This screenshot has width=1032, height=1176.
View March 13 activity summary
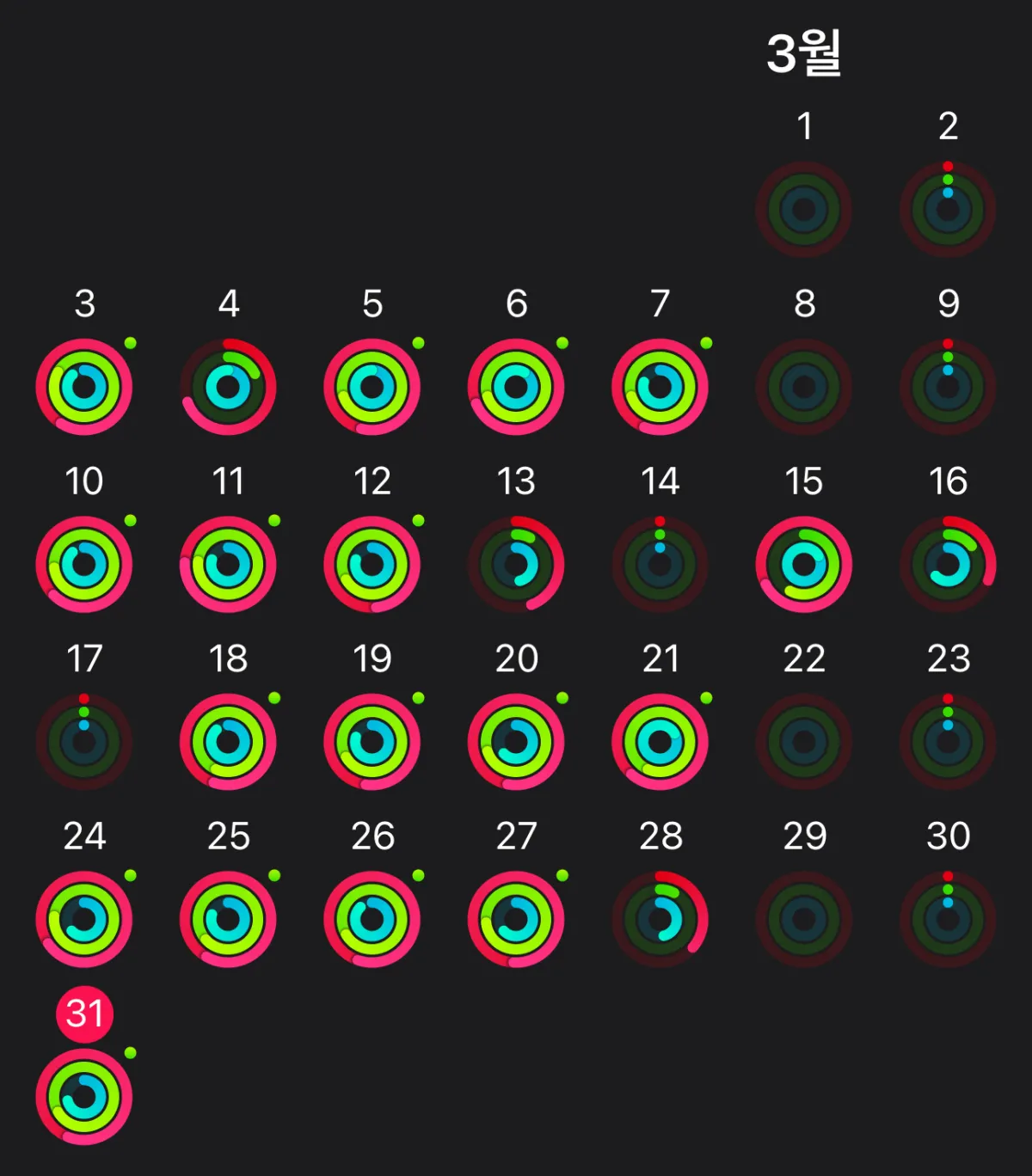click(516, 565)
